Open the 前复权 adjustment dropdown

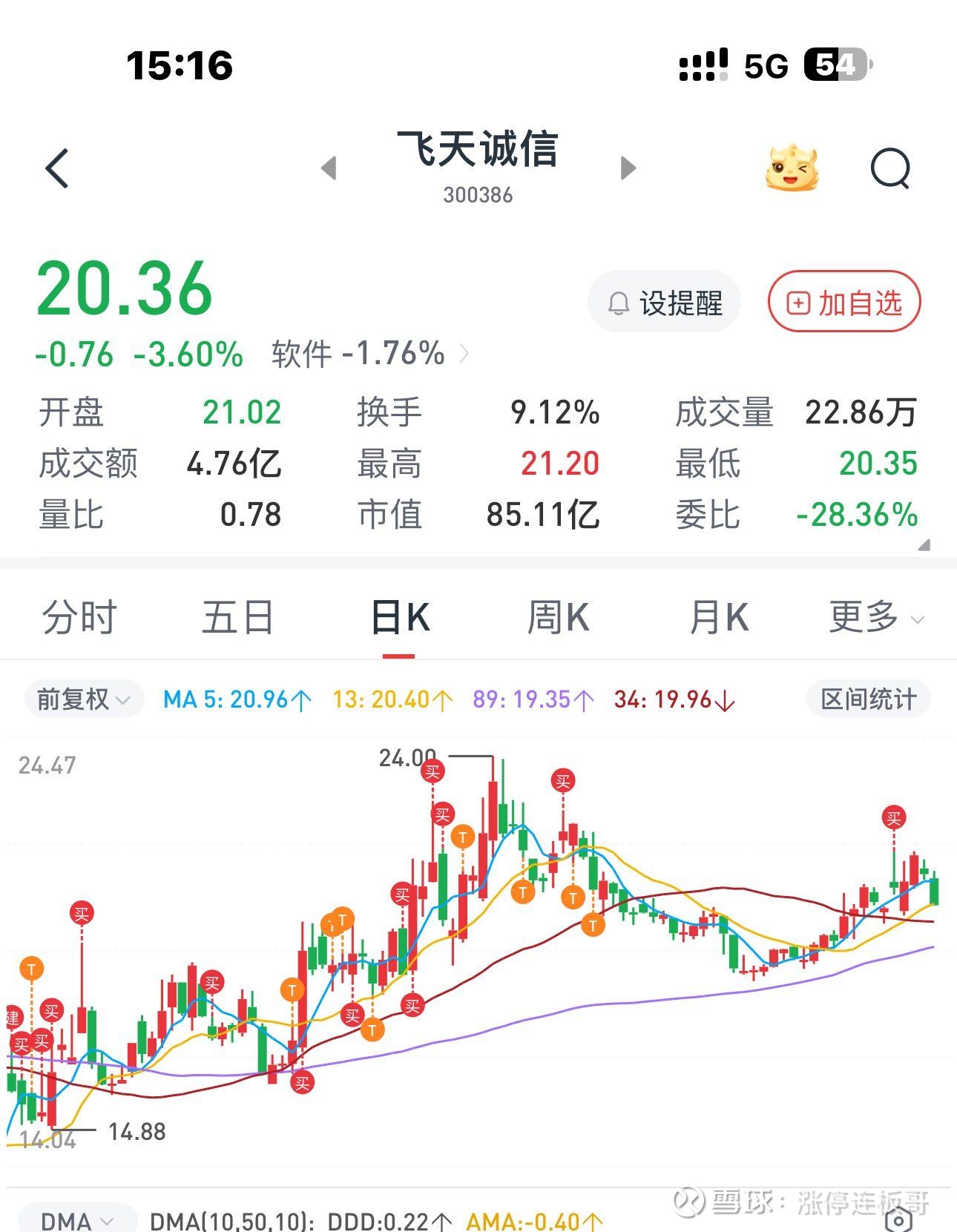(x=82, y=699)
